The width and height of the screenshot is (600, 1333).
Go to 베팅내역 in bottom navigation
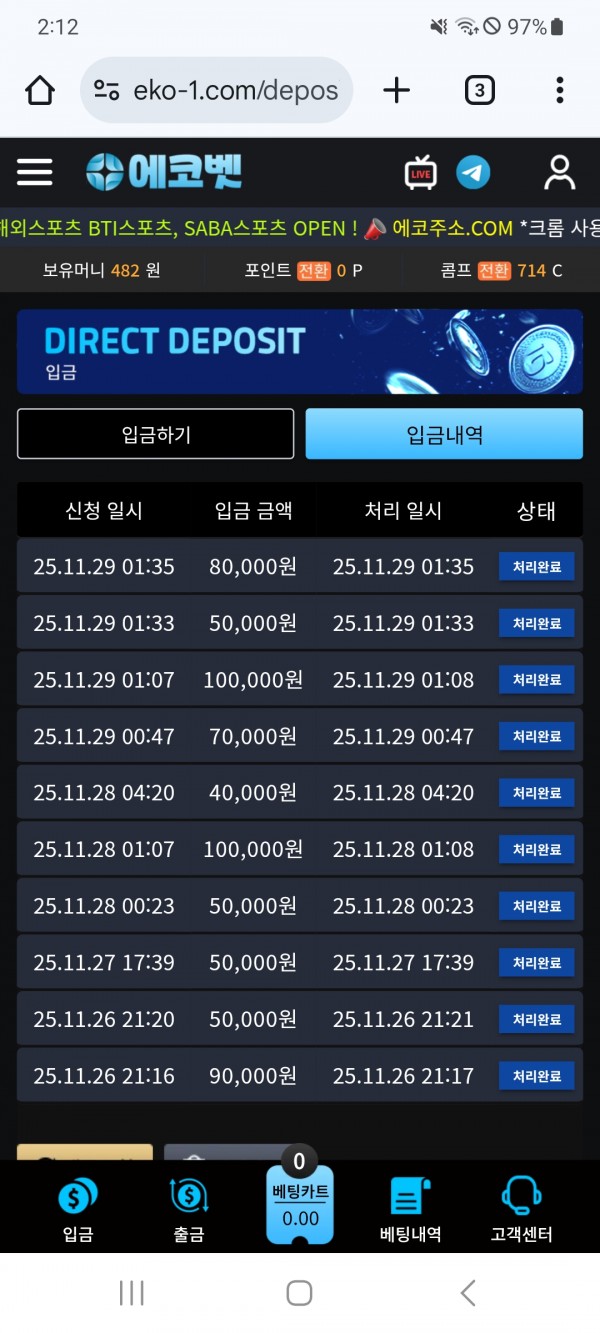point(410,1208)
